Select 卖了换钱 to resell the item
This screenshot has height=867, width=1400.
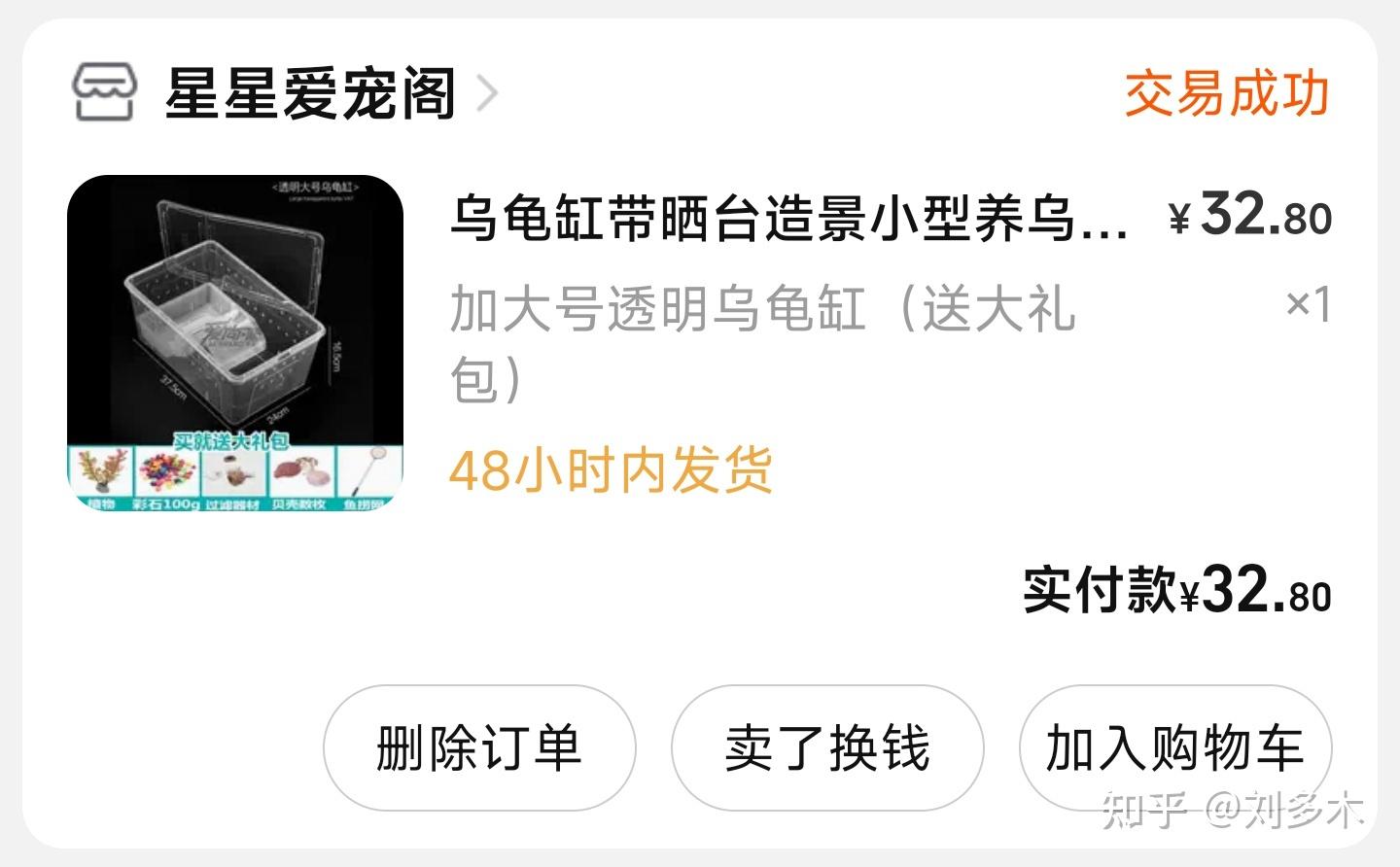pyautogui.click(x=826, y=747)
